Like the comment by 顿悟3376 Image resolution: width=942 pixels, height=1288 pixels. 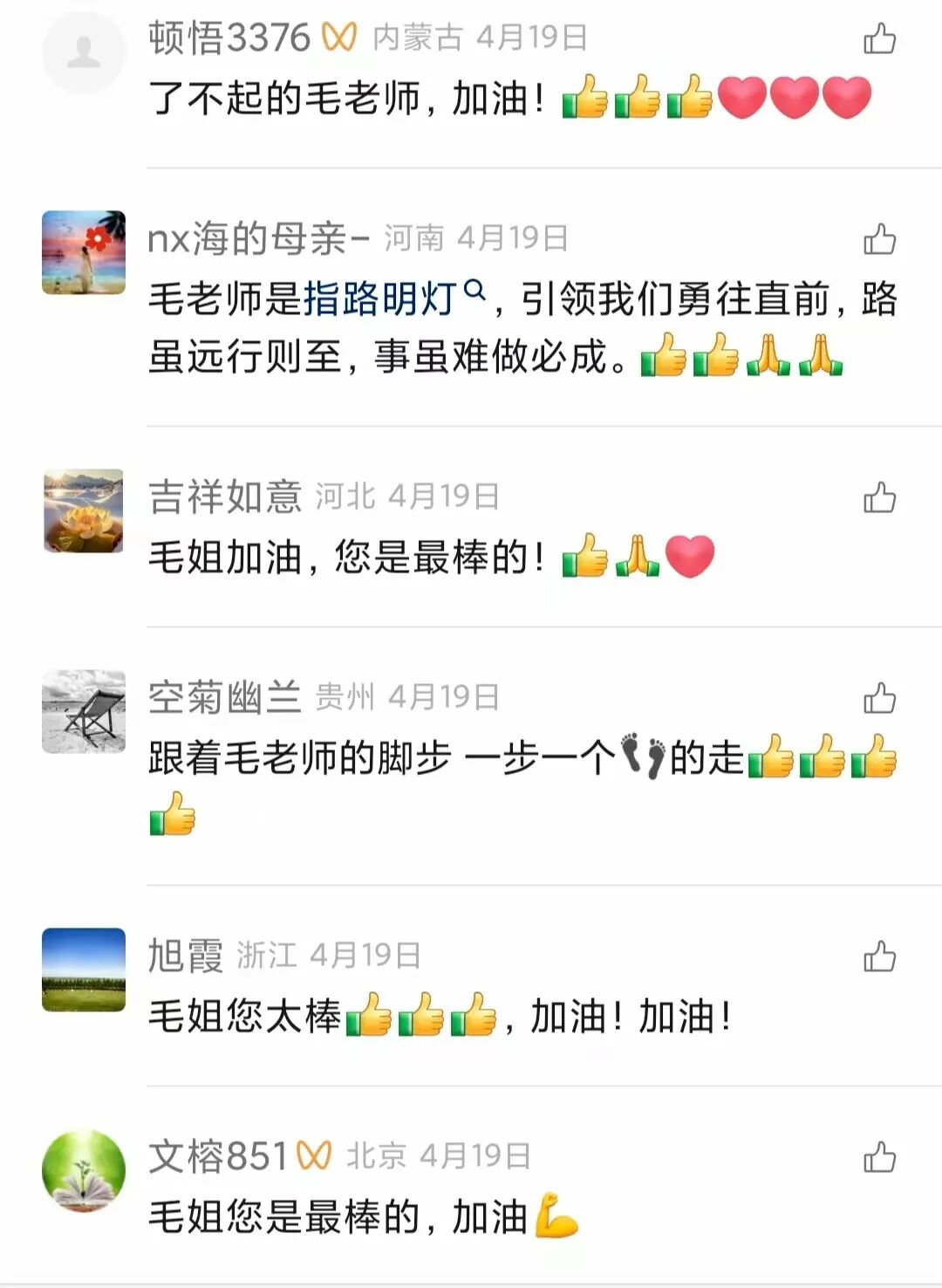[879, 38]
